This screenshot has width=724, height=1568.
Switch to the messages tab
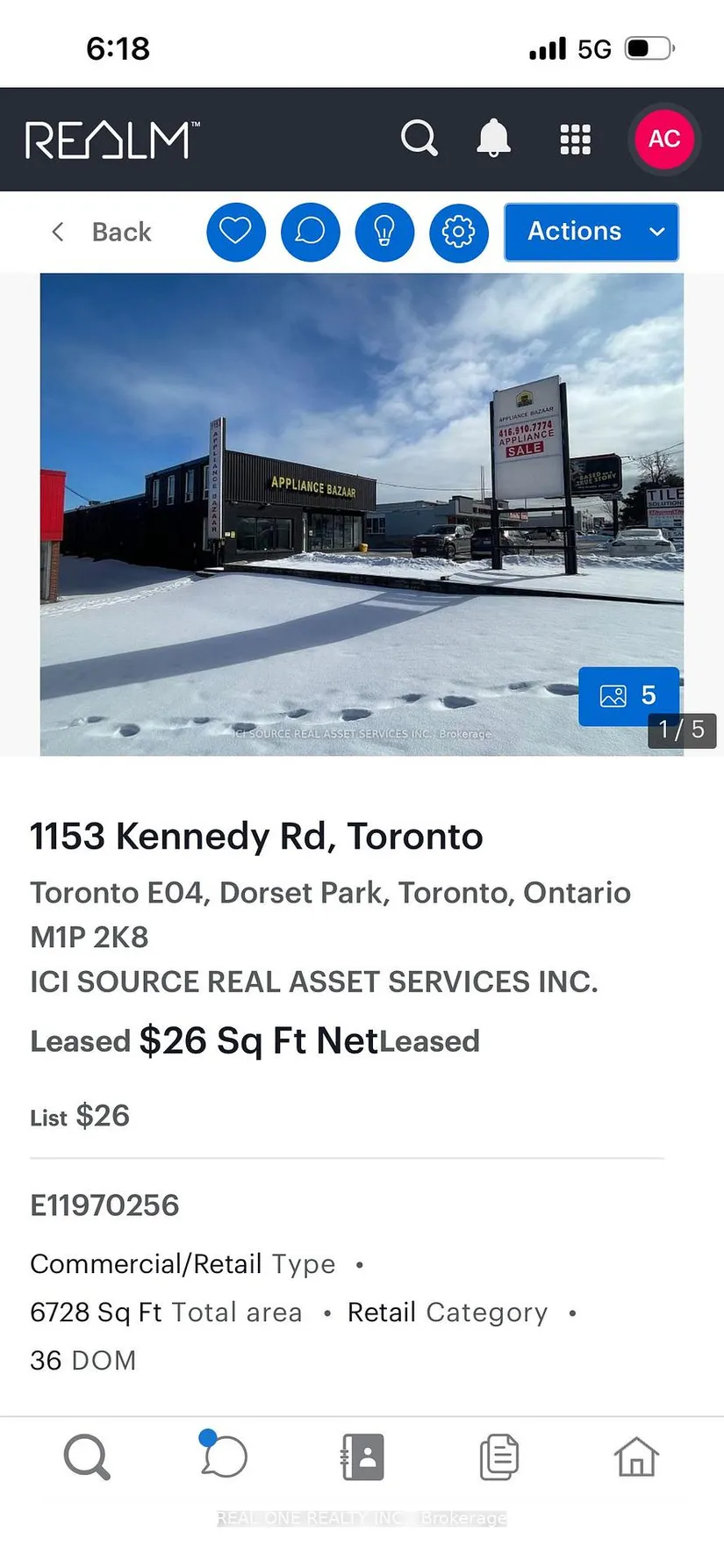click(x=223, y=1457)
